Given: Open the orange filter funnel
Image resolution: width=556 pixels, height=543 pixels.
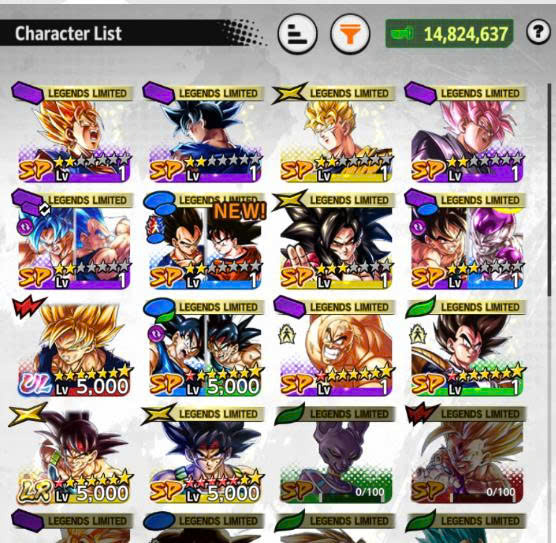Looking at the screenshot, I should (350, 34).
